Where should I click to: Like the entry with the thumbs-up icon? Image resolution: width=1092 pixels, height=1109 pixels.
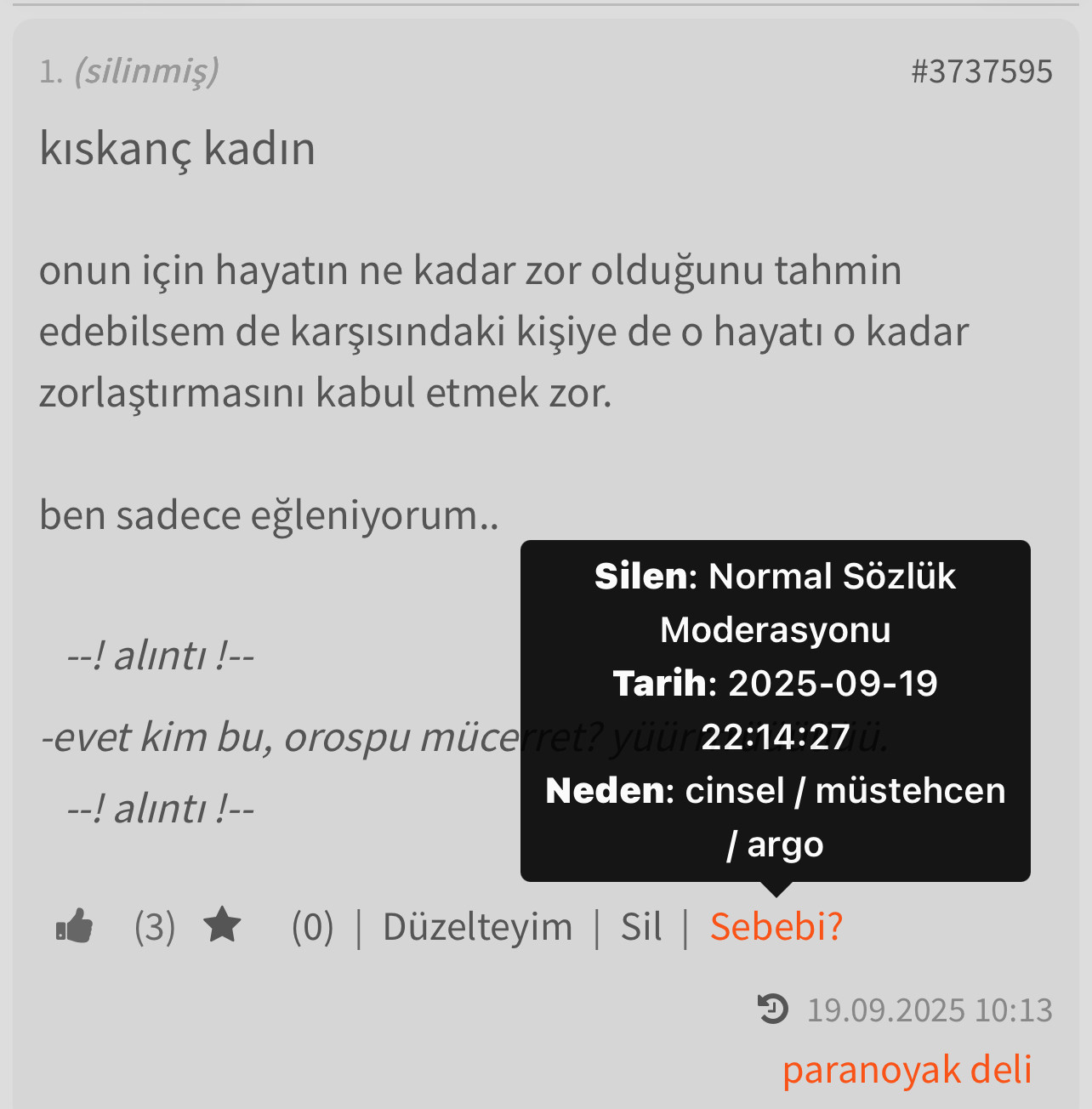coord(75,926)
